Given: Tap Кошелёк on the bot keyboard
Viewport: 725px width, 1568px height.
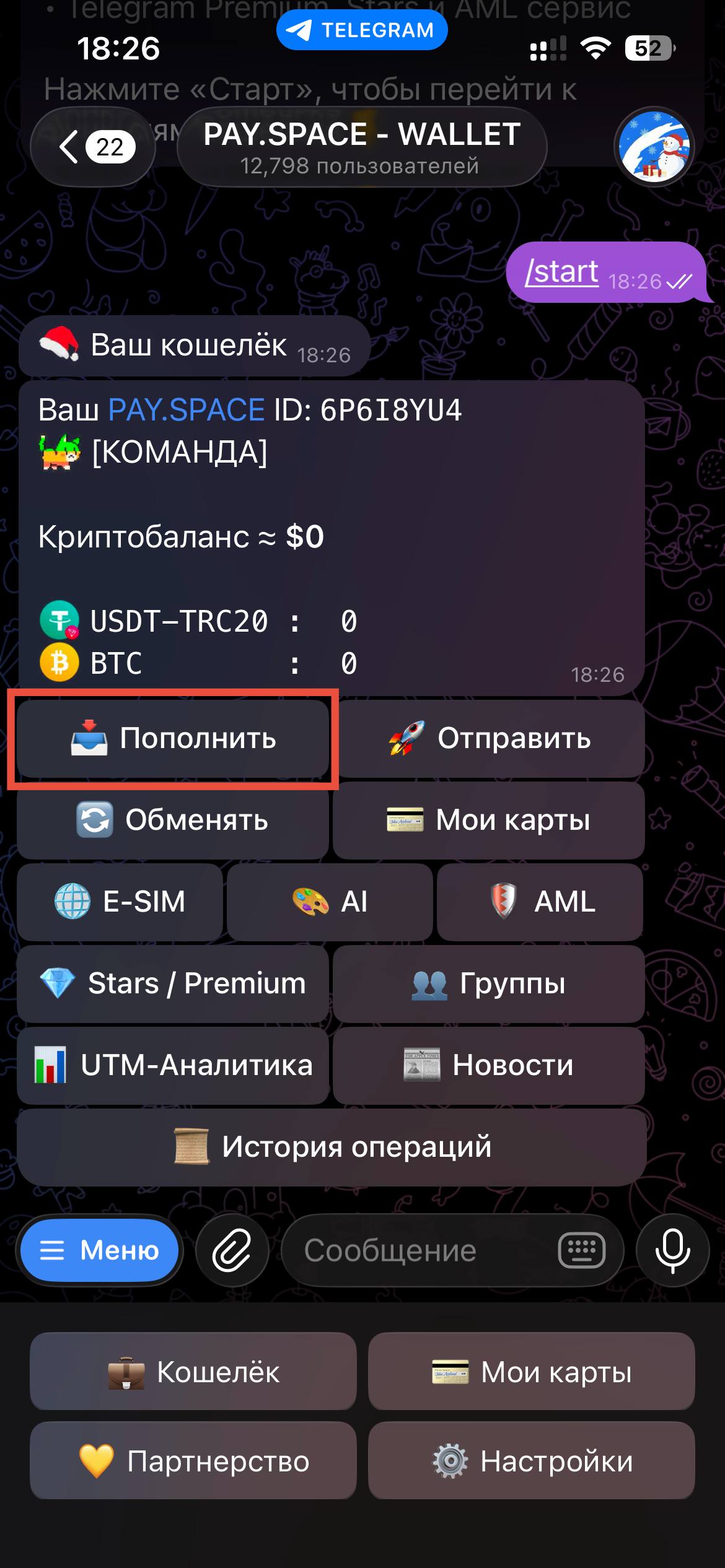Looking at the screenshot, I should pos(193,1372).
